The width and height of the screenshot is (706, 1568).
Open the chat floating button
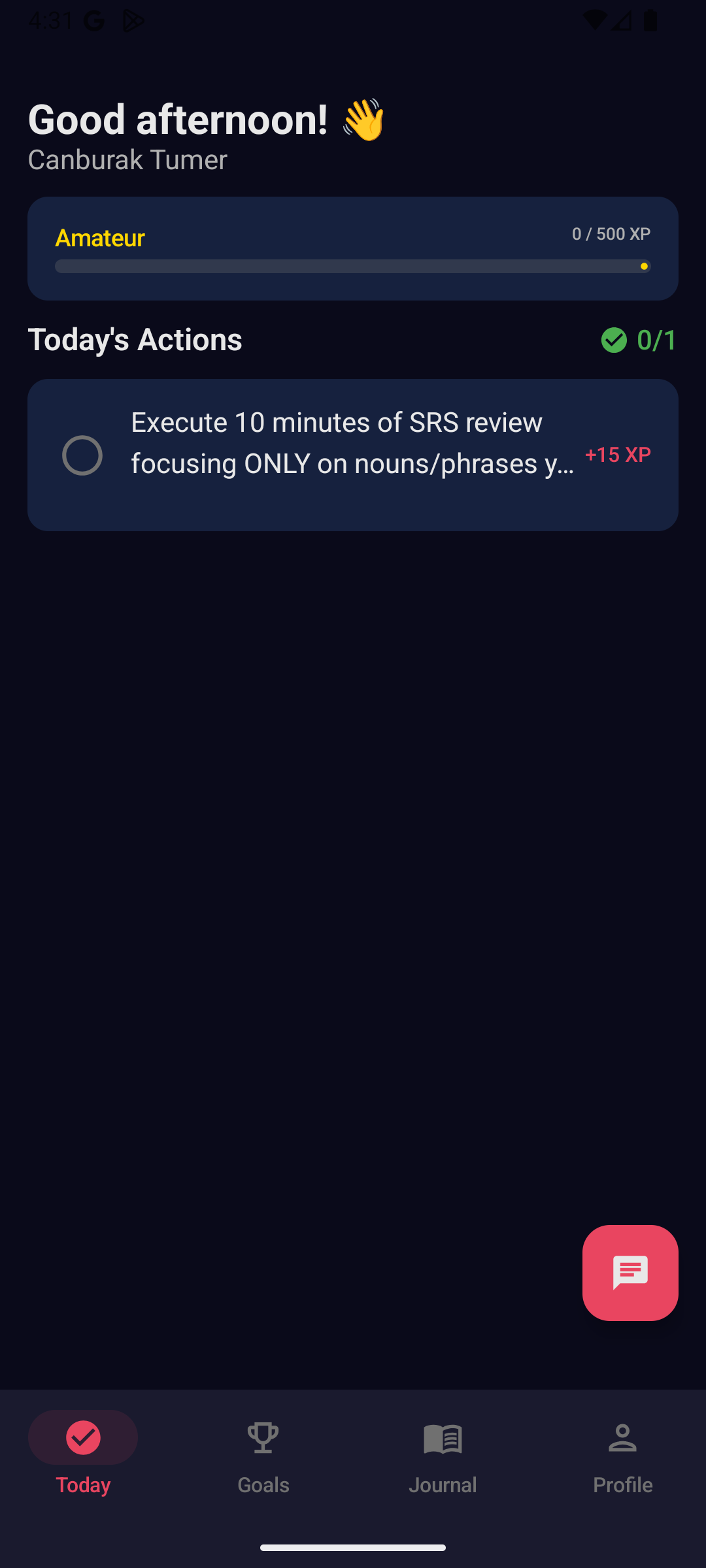point(630,1273)
